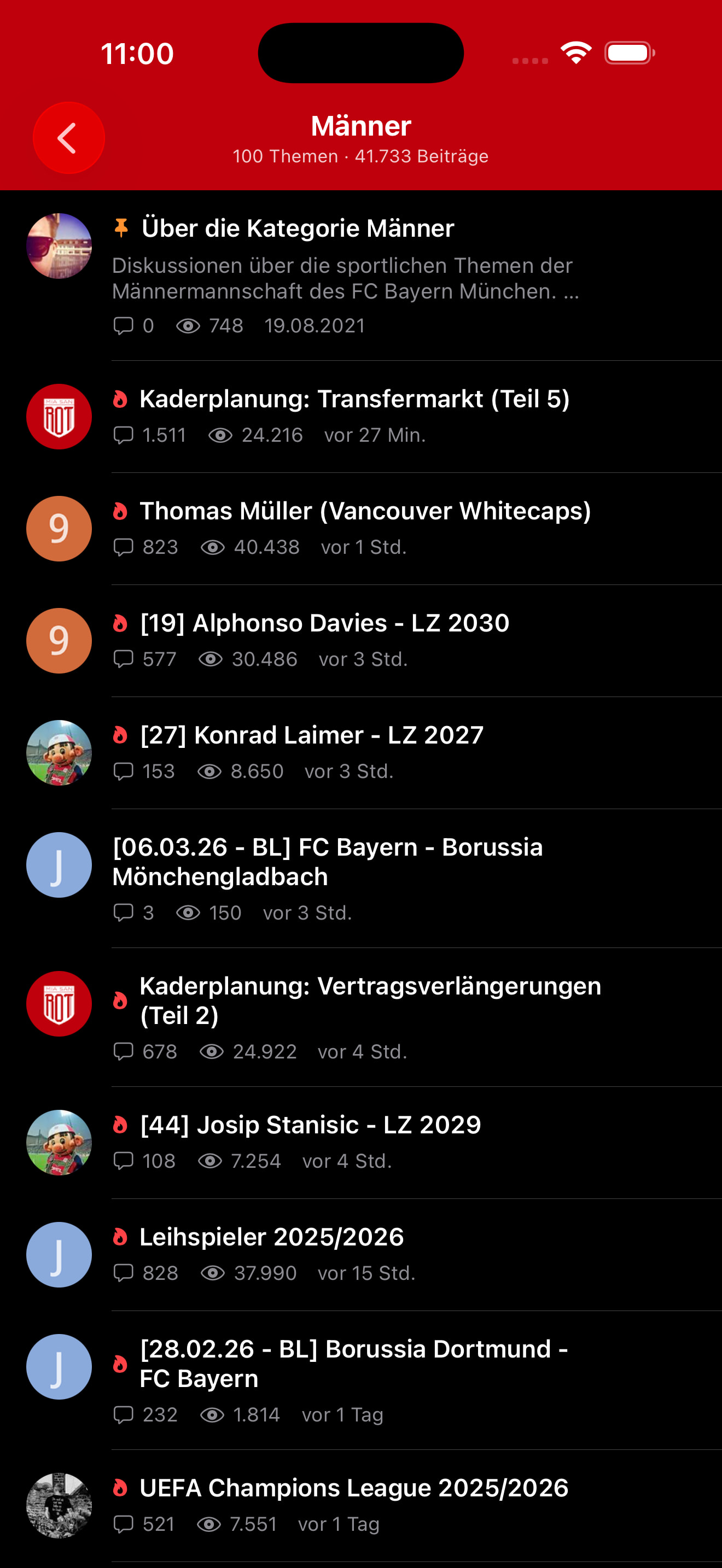The width and height of the screenshot is (722, 1568).
Task: Open the Konrad Laimer - LZ 2027 topic
Action: 311,735
